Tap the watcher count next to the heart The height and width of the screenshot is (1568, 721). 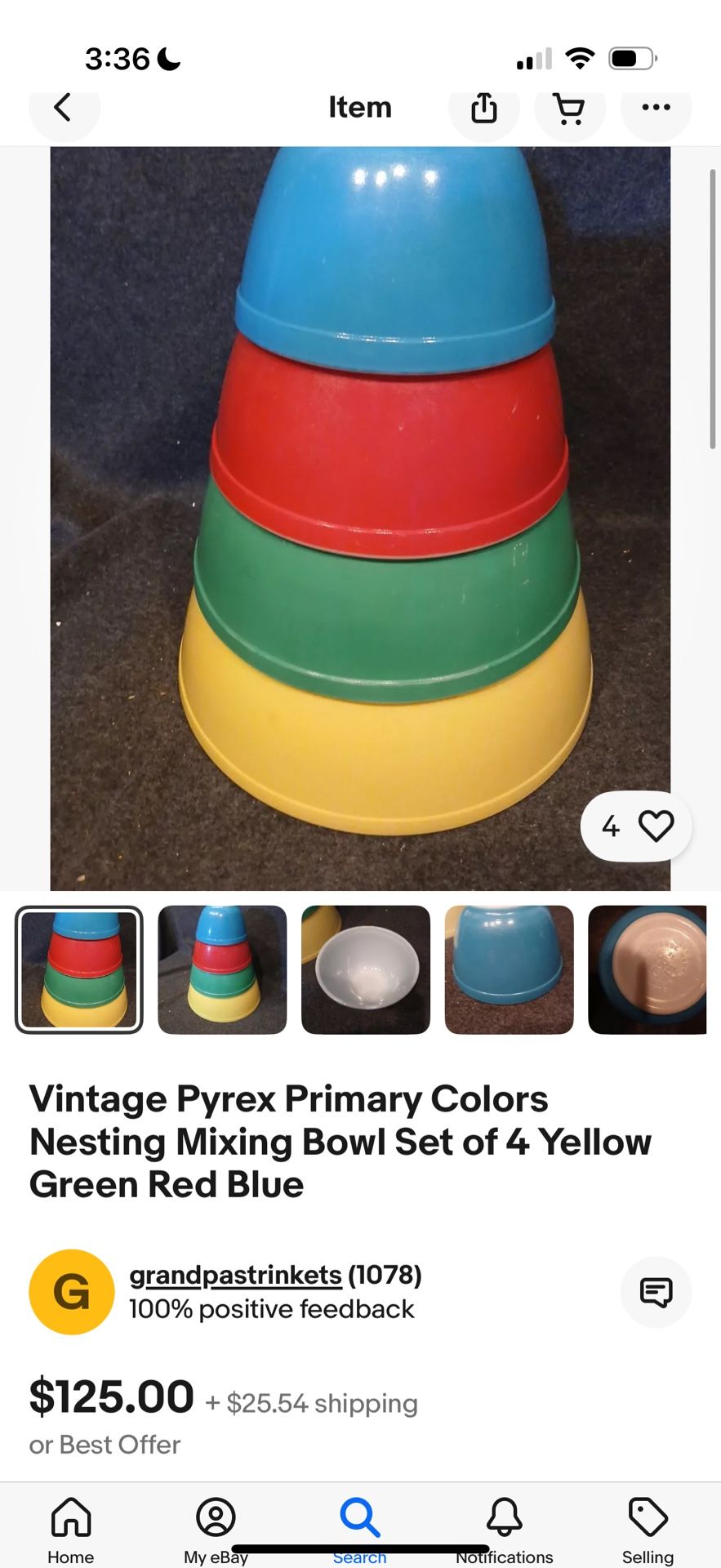[x=610, y=826]
